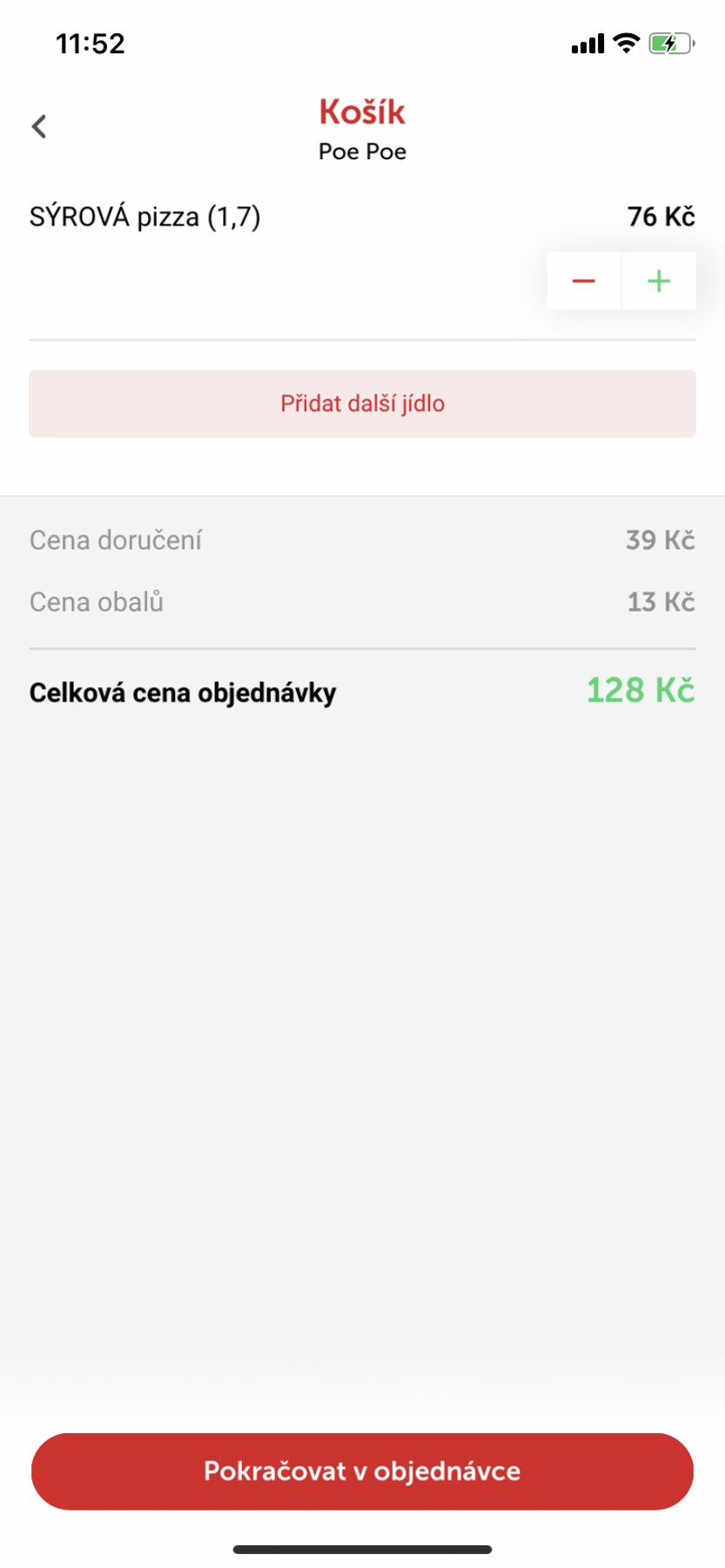Continue with Pokračovat v objednávce
Viewport: 725px width, 1568px height.
coord(362,1471)
